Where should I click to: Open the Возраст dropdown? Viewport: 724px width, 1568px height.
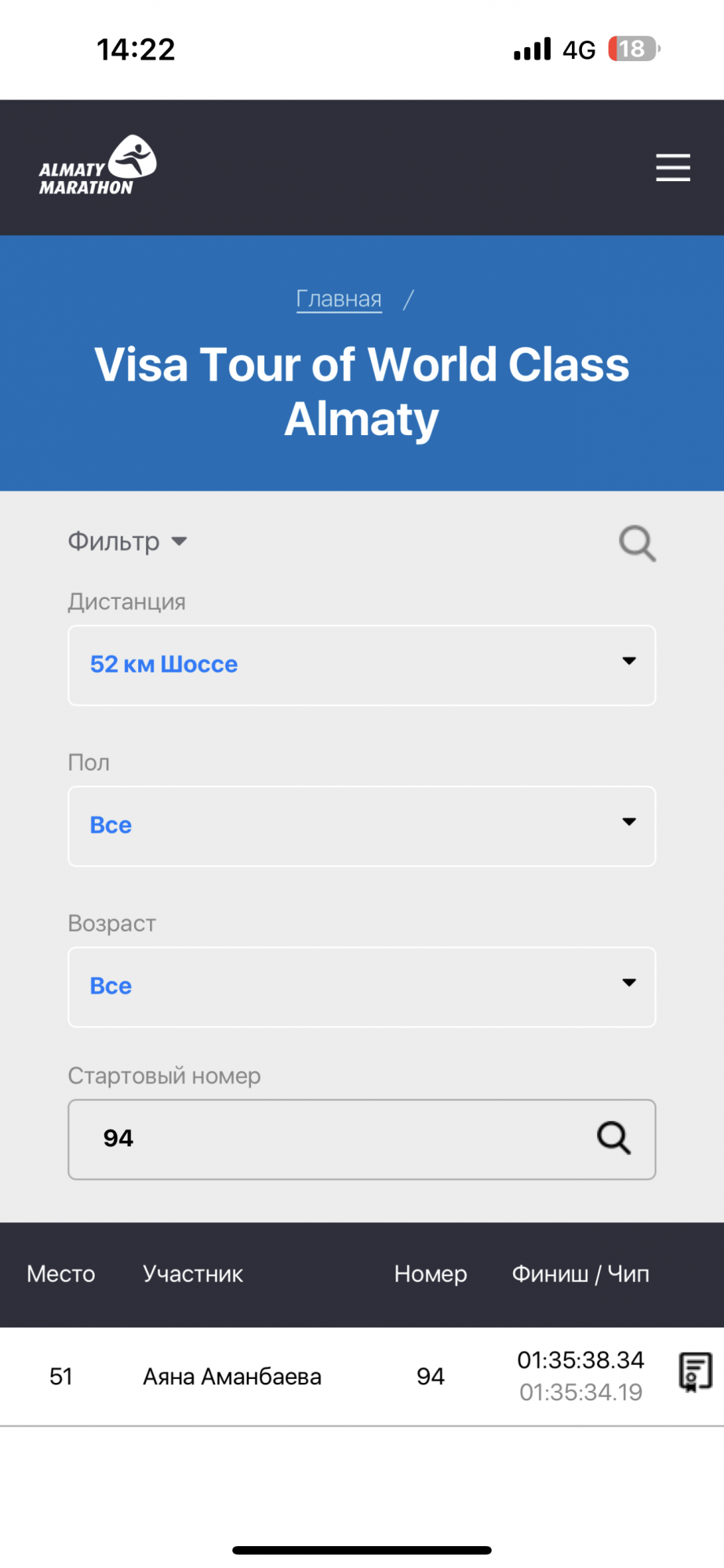pyautogui.click(x=362, y=986)
